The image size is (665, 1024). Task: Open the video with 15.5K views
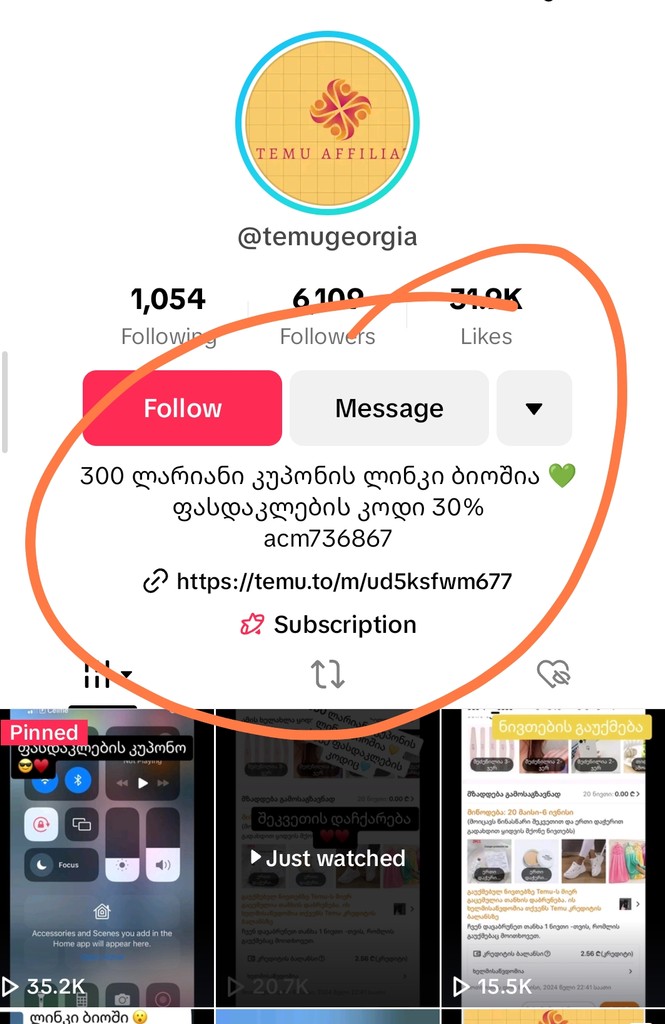click(x=552, y=860)
